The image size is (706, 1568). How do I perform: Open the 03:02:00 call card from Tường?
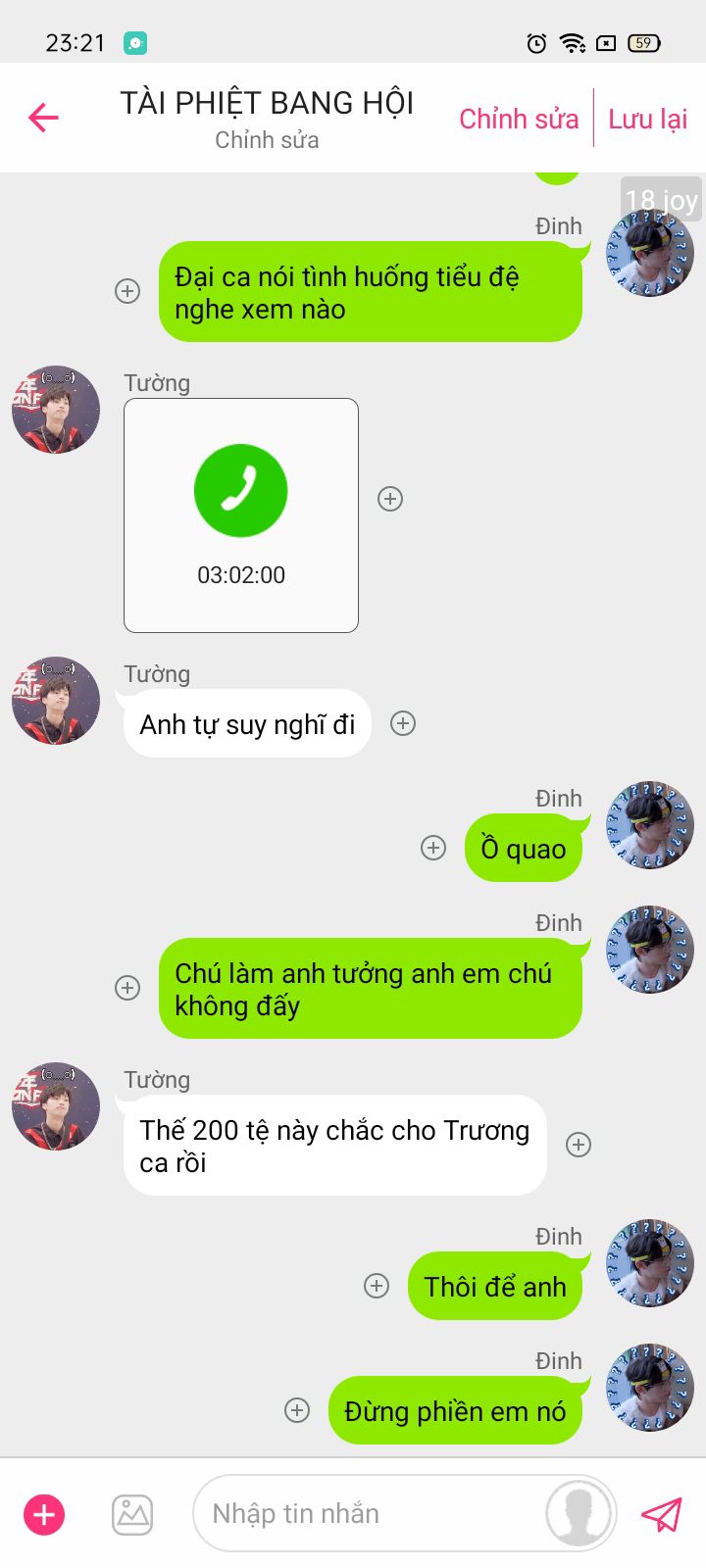[241, 515]
